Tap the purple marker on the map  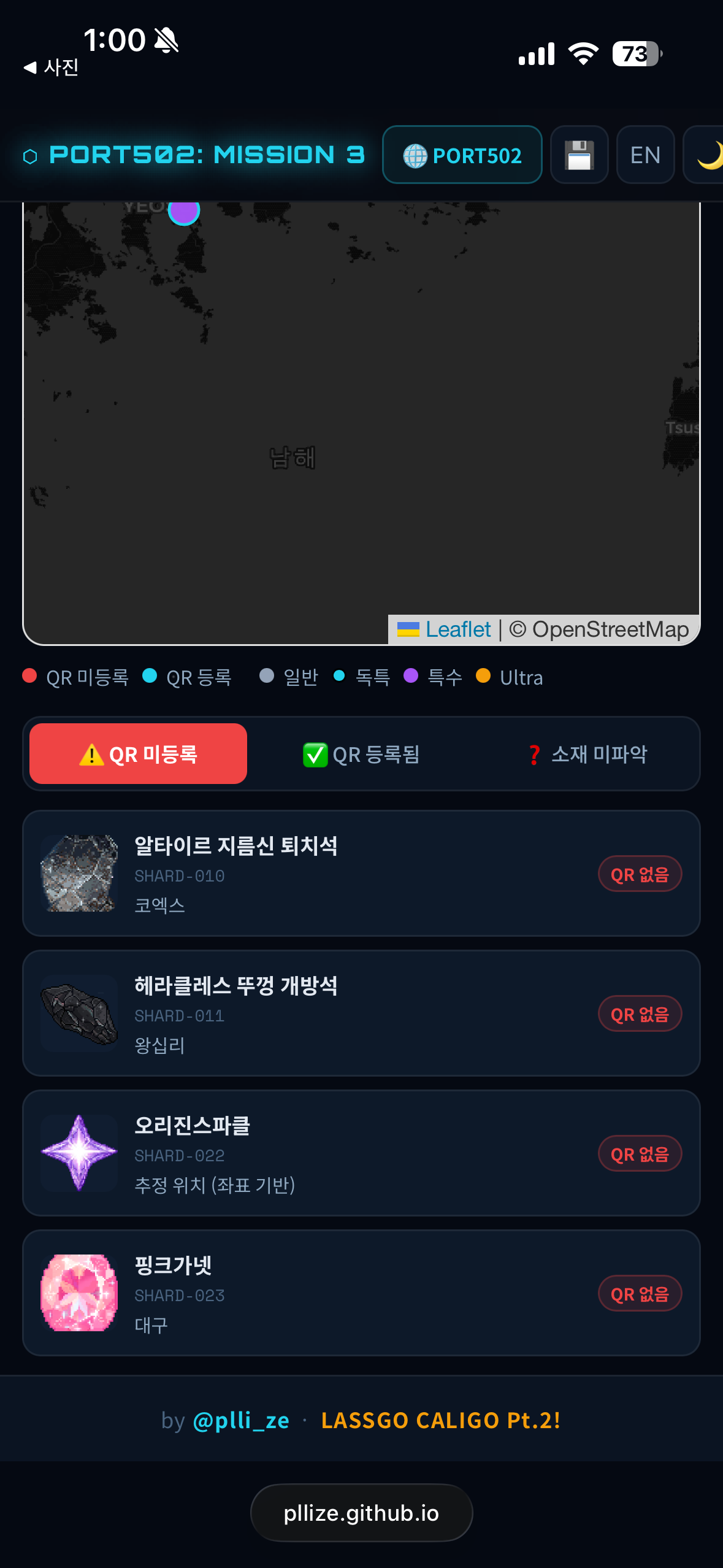(184, 211)
